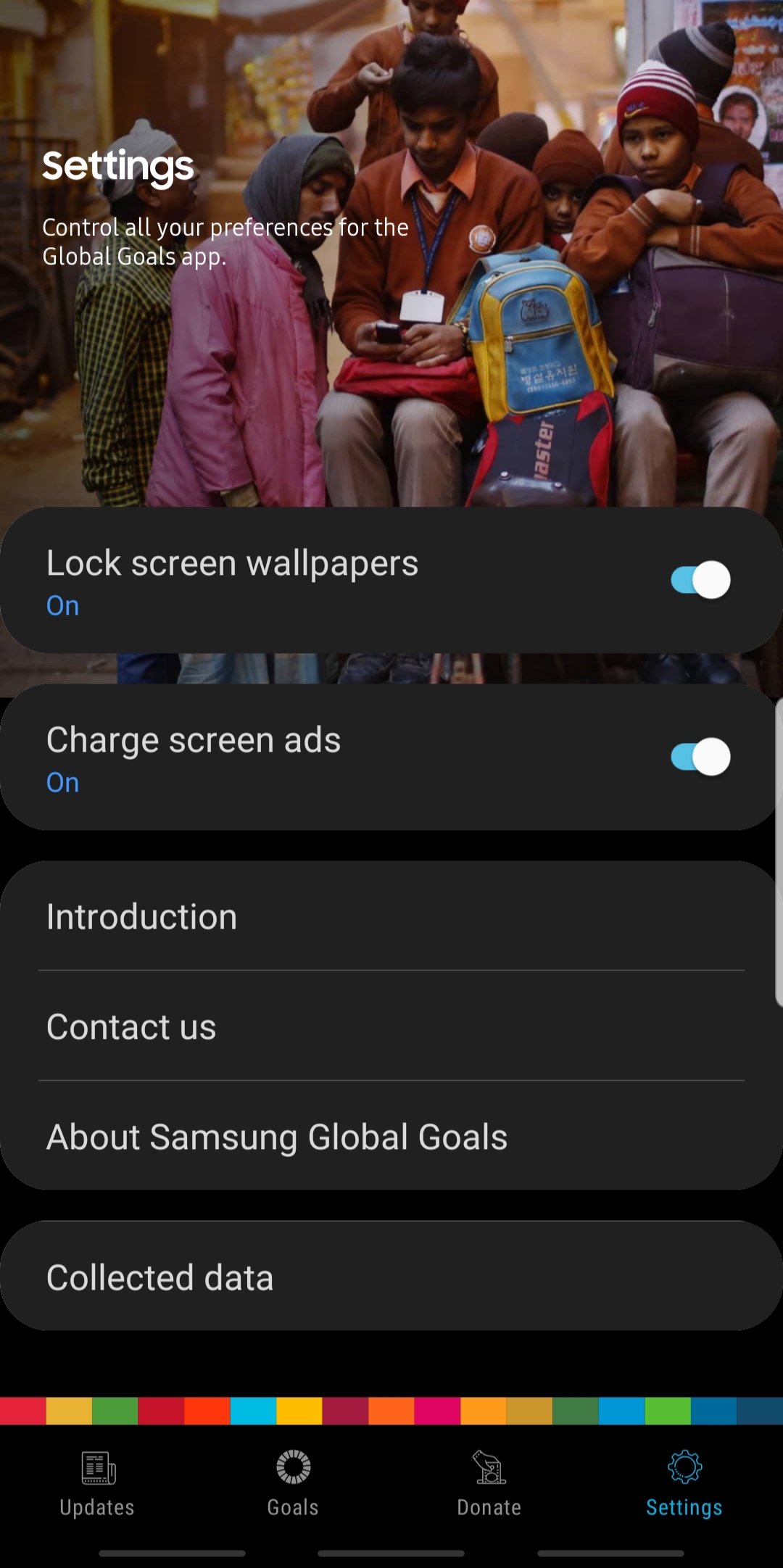
Task: Open the Collected data row
Action: coord(391,1277)
